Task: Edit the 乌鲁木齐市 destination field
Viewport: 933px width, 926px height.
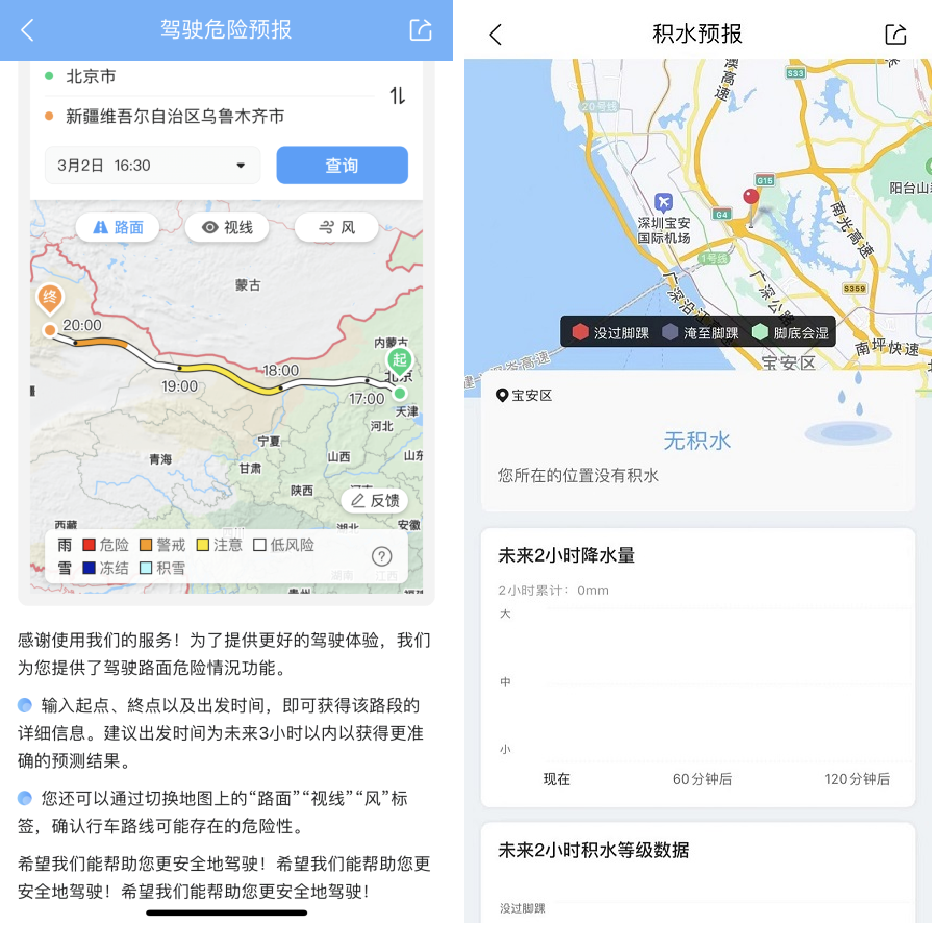Action: [x=200, y=116]
